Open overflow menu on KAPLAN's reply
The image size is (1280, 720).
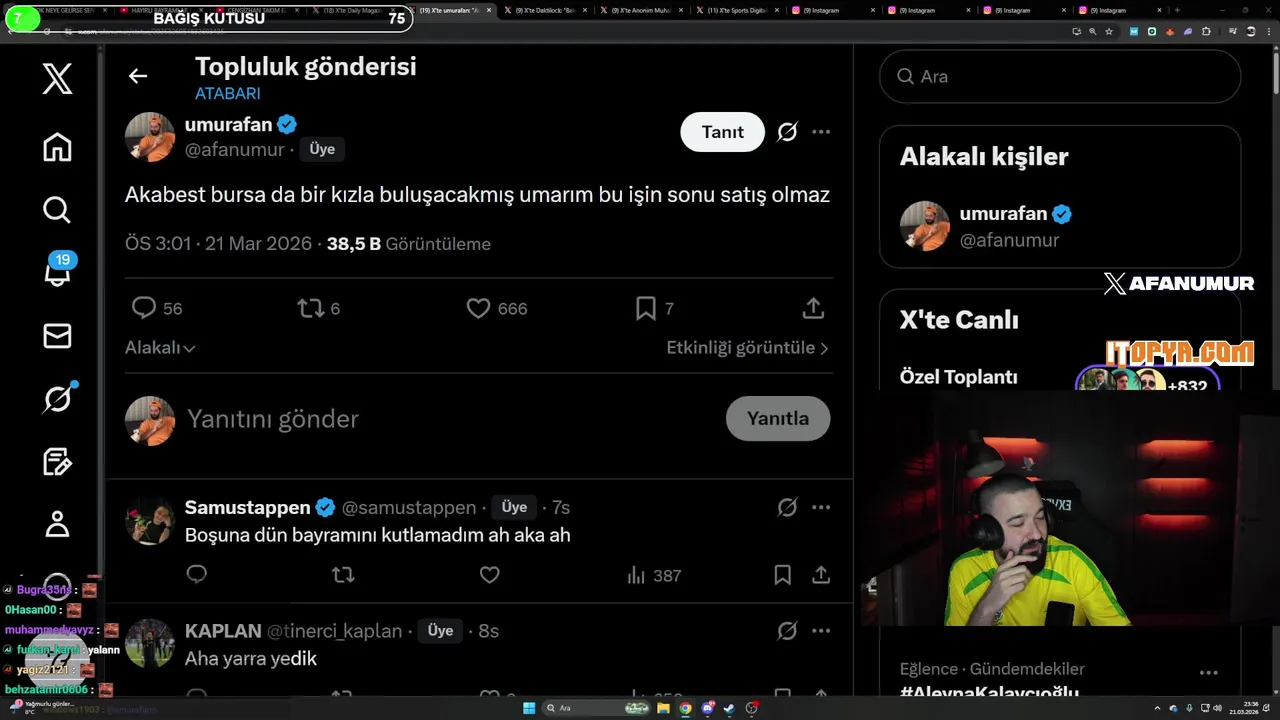pyautogui.click(x=821, y=631)
